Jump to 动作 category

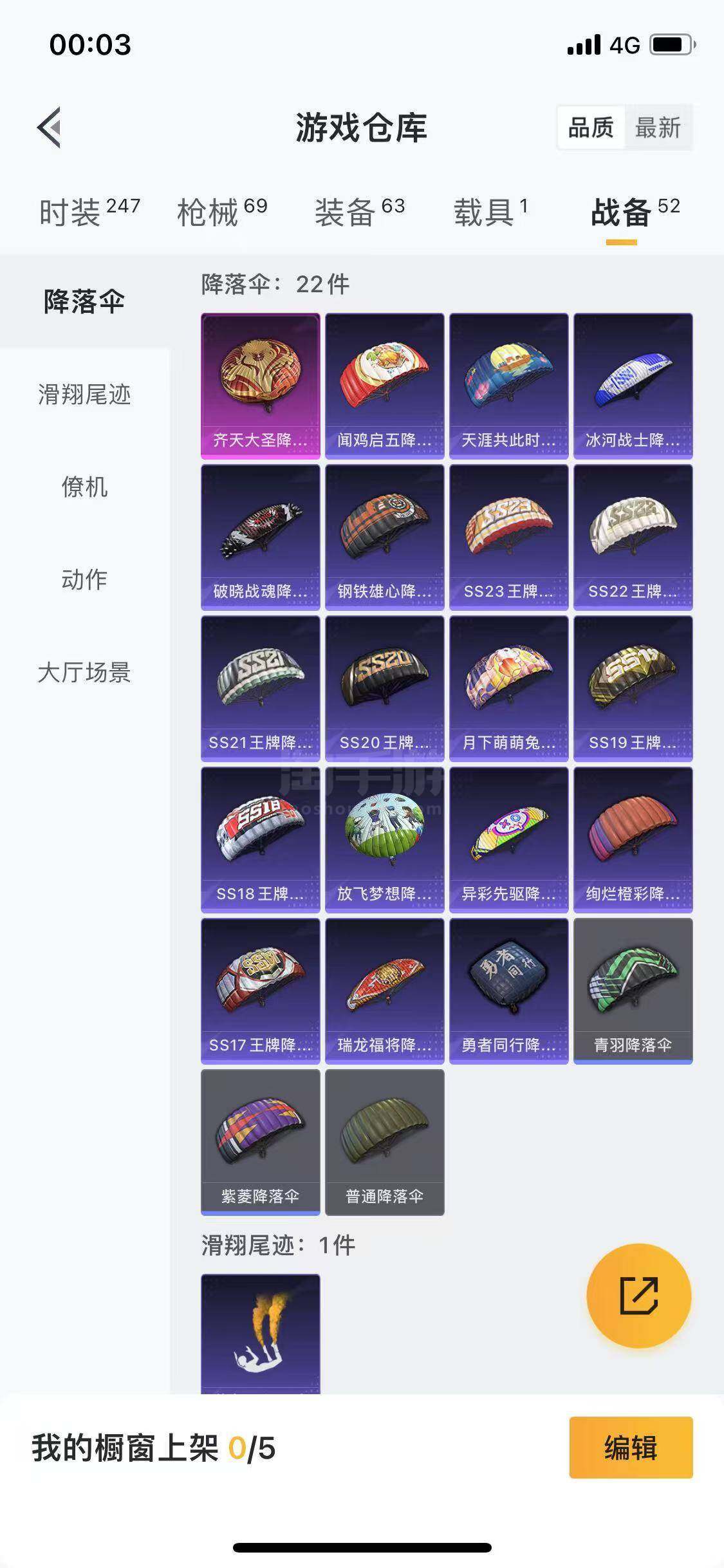coord(84,580)
